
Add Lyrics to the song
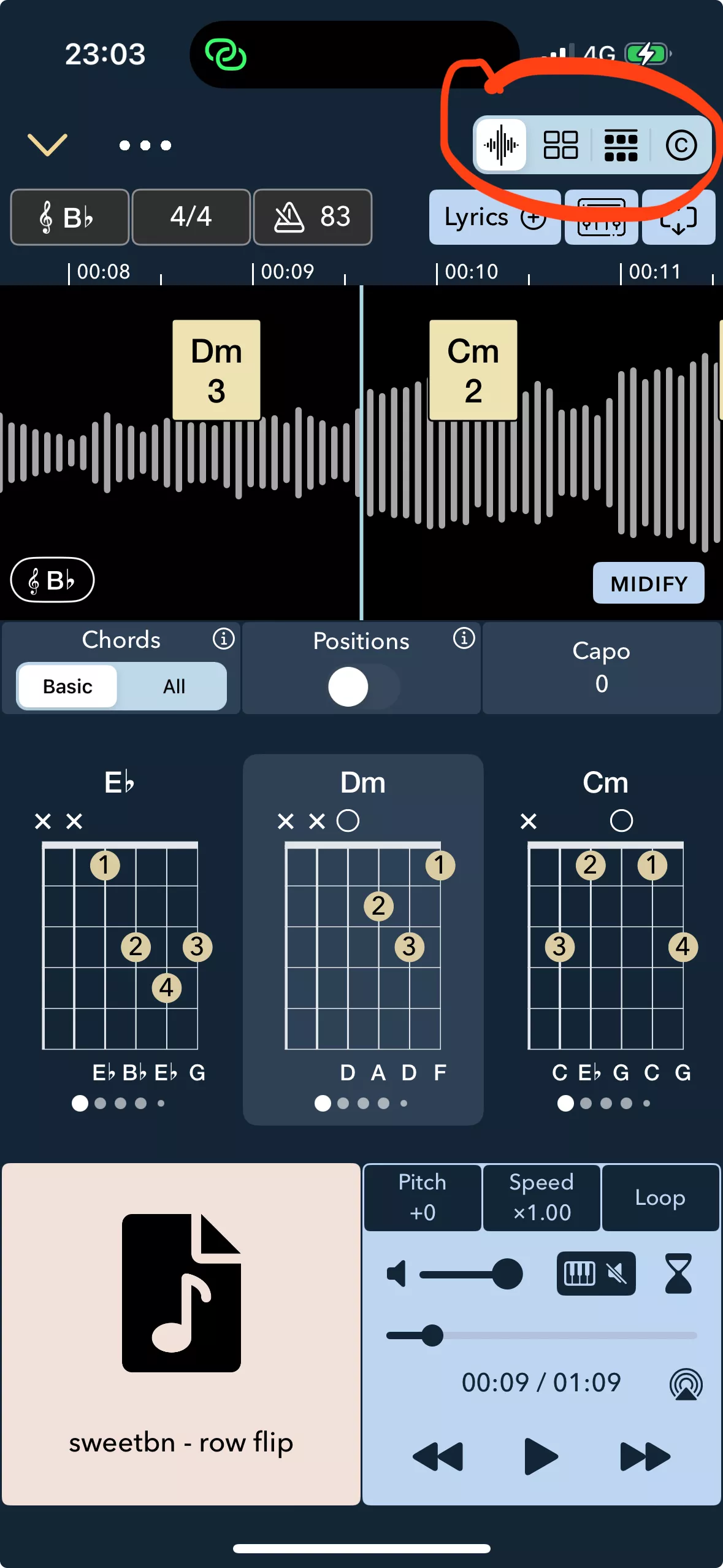[x=495, y=217]
